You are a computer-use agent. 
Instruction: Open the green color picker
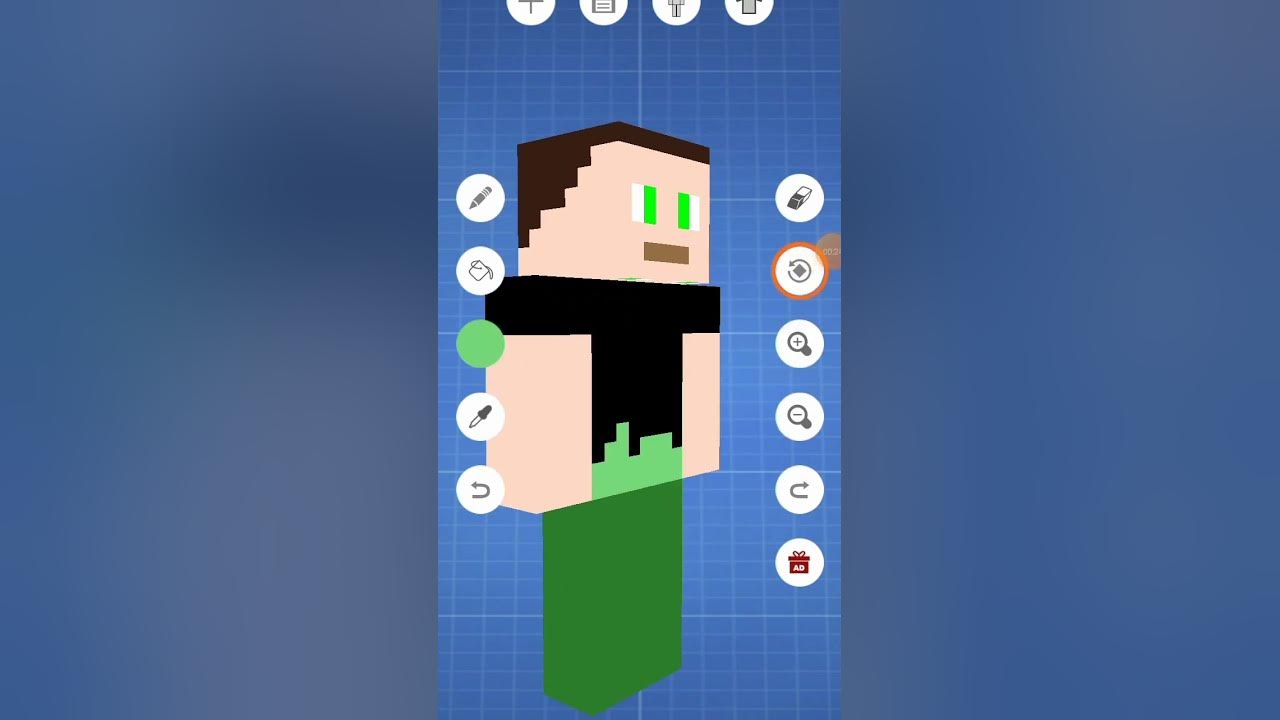tap(480, 344)
